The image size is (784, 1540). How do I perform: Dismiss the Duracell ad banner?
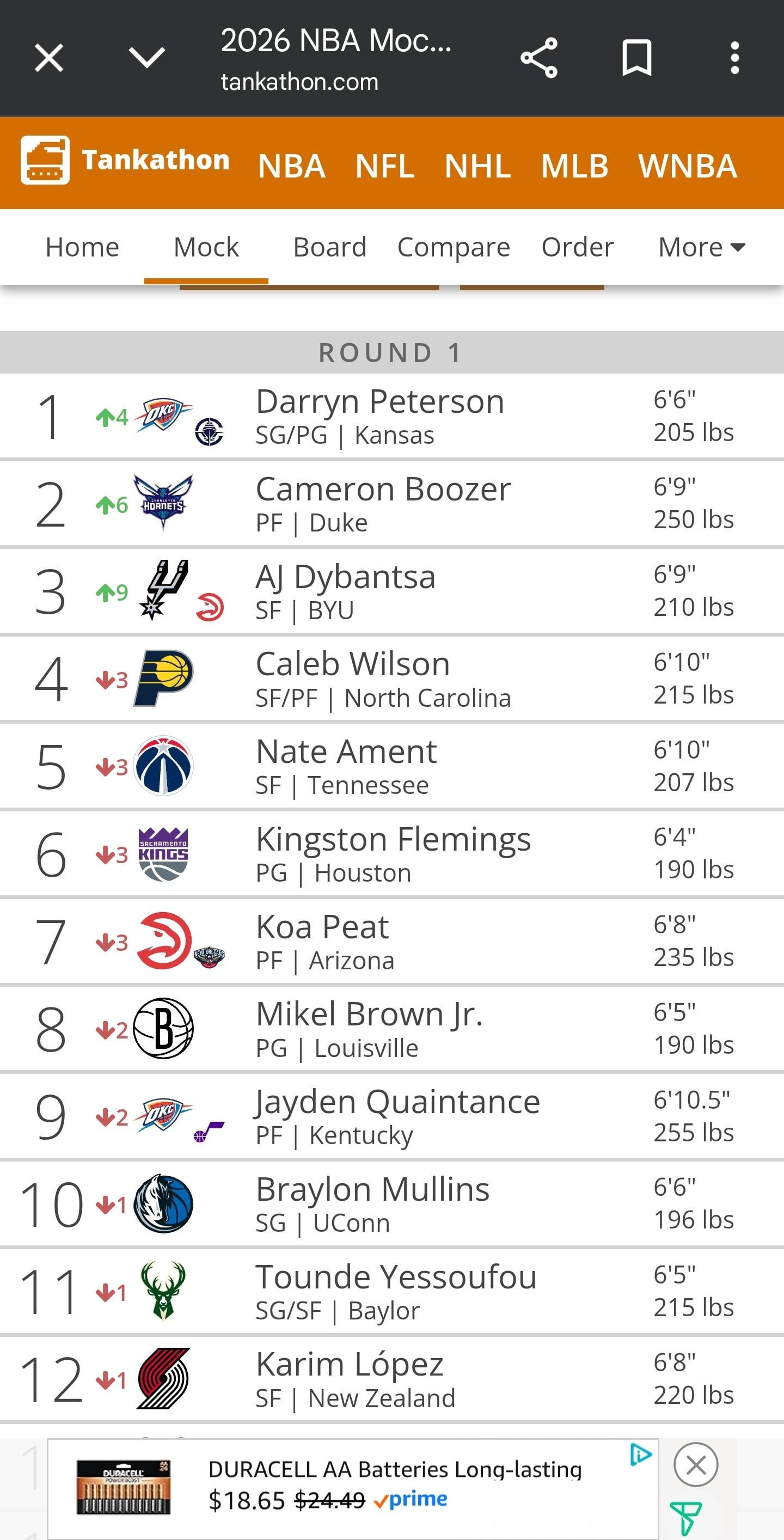[696, 1465]
